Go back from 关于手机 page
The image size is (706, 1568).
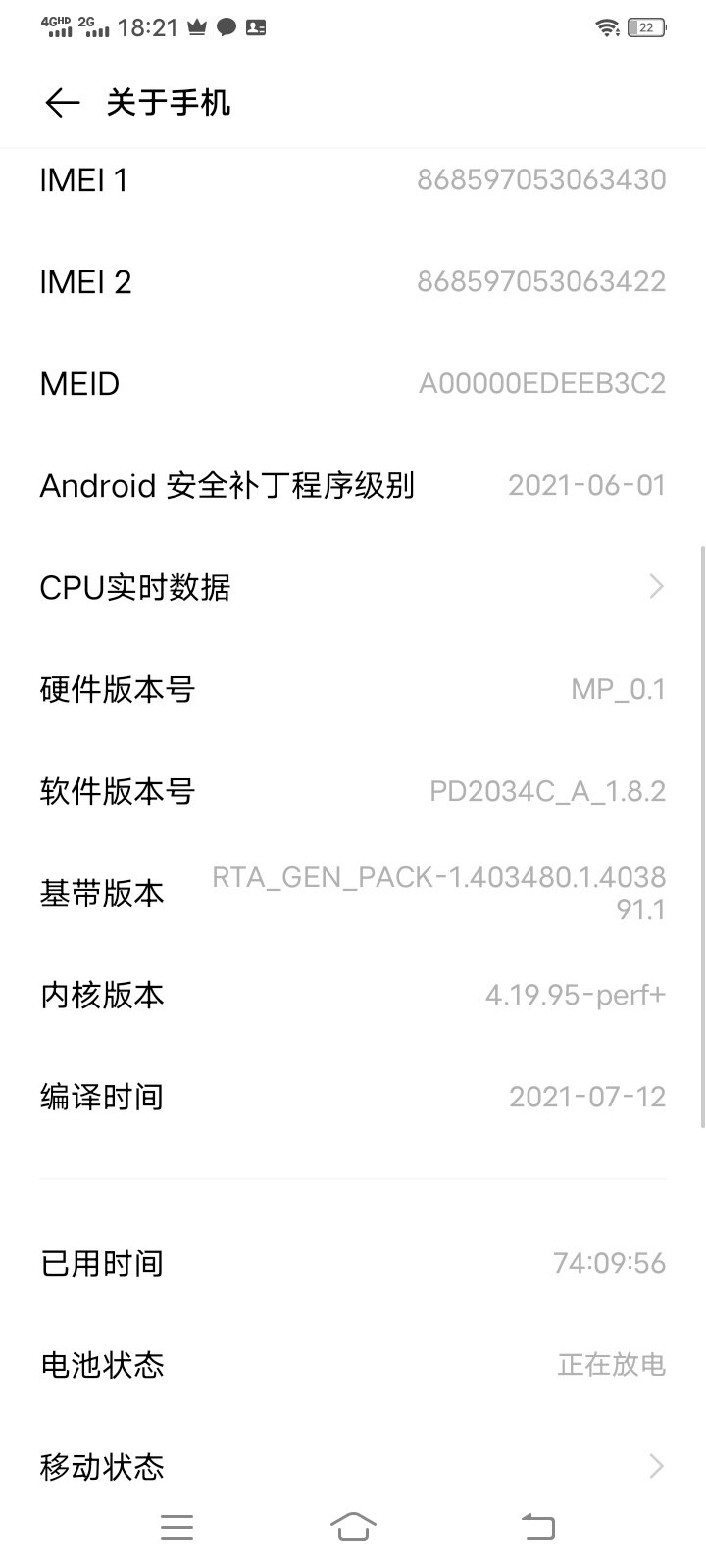point(62,103)
